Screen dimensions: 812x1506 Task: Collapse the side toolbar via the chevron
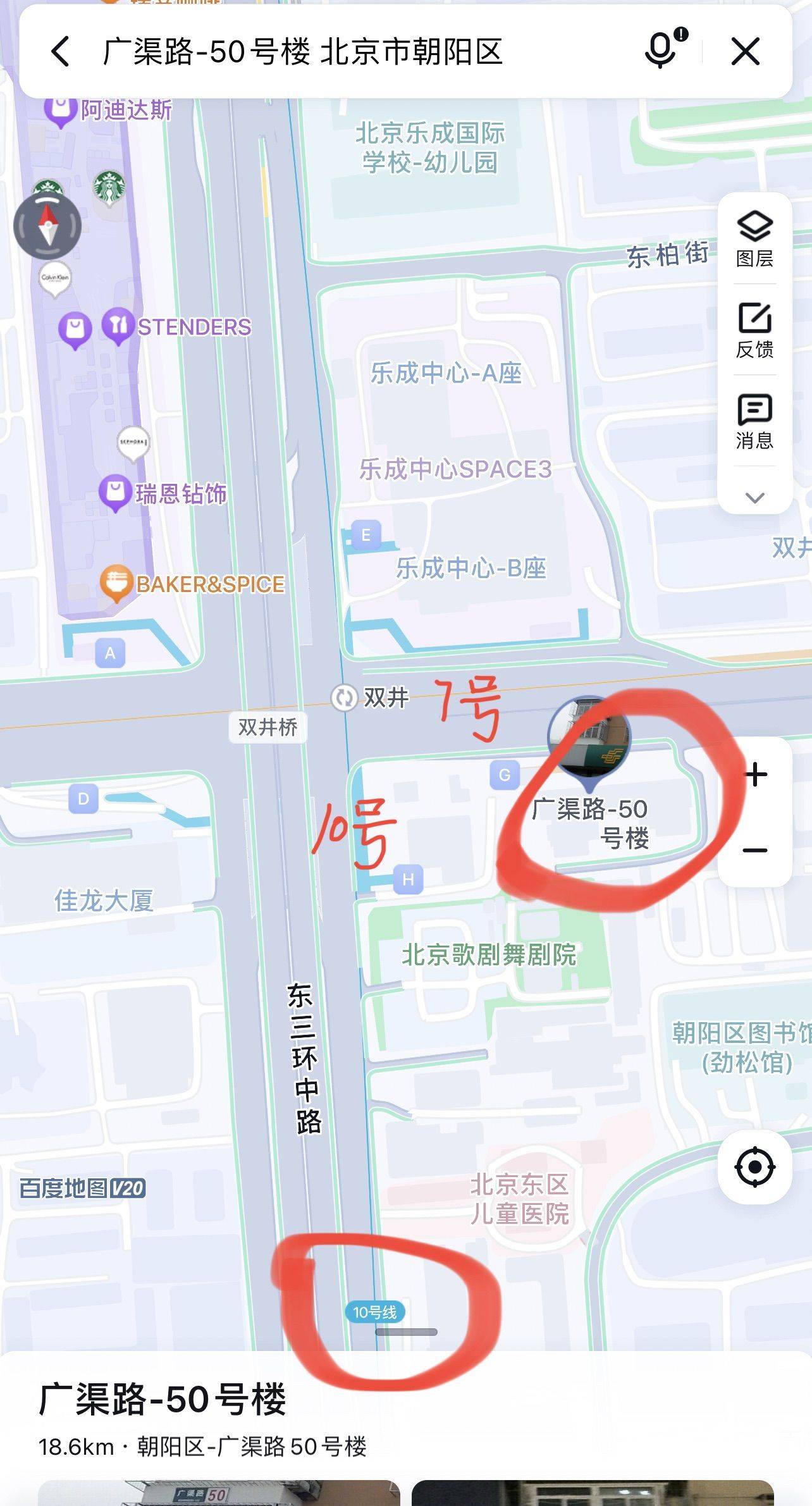pyautogui.click(x=754, y=497)
